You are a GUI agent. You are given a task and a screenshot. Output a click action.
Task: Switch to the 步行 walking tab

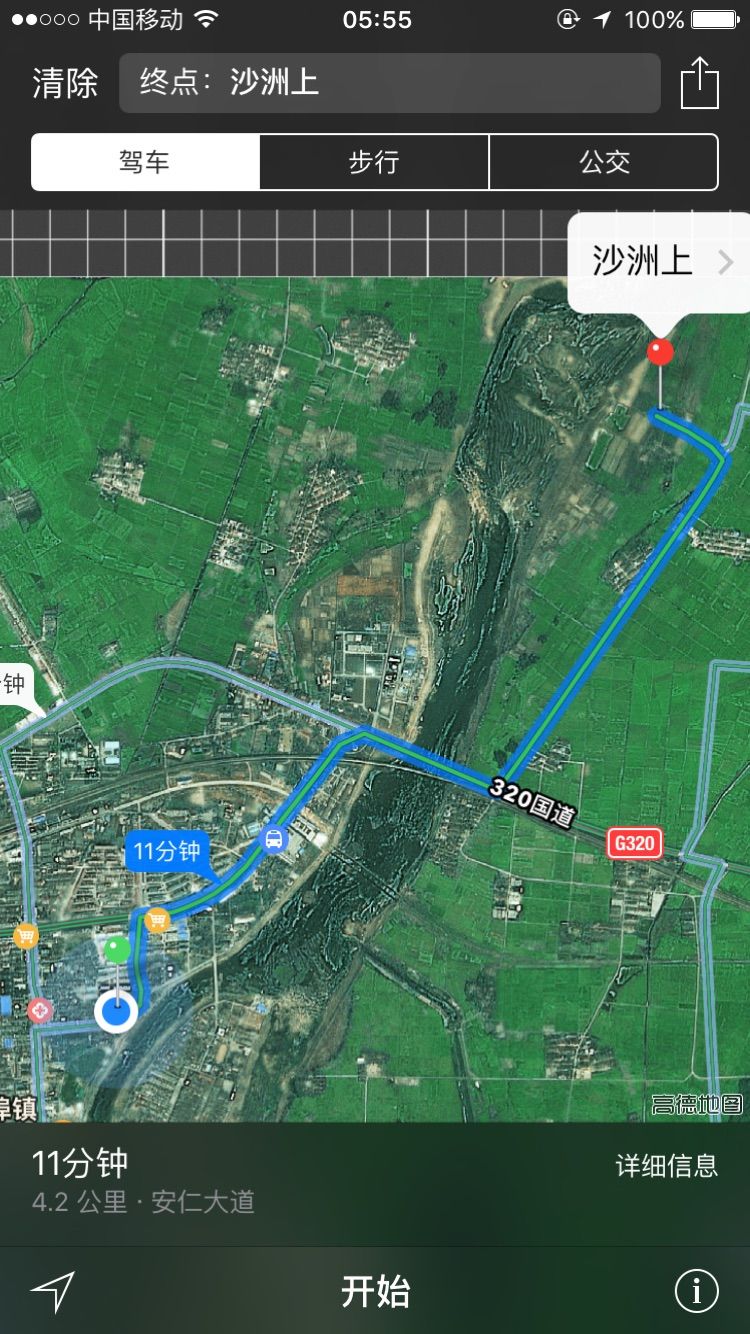(374, 162)
